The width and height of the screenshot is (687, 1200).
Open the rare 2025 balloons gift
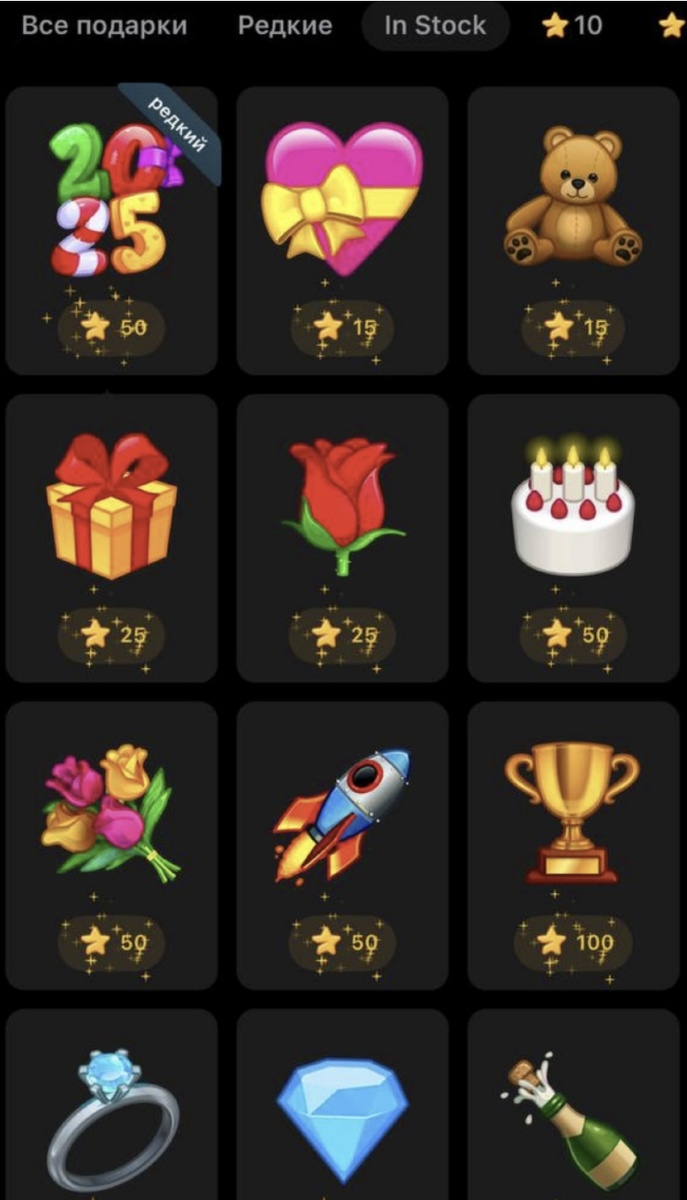coord(111,230)
